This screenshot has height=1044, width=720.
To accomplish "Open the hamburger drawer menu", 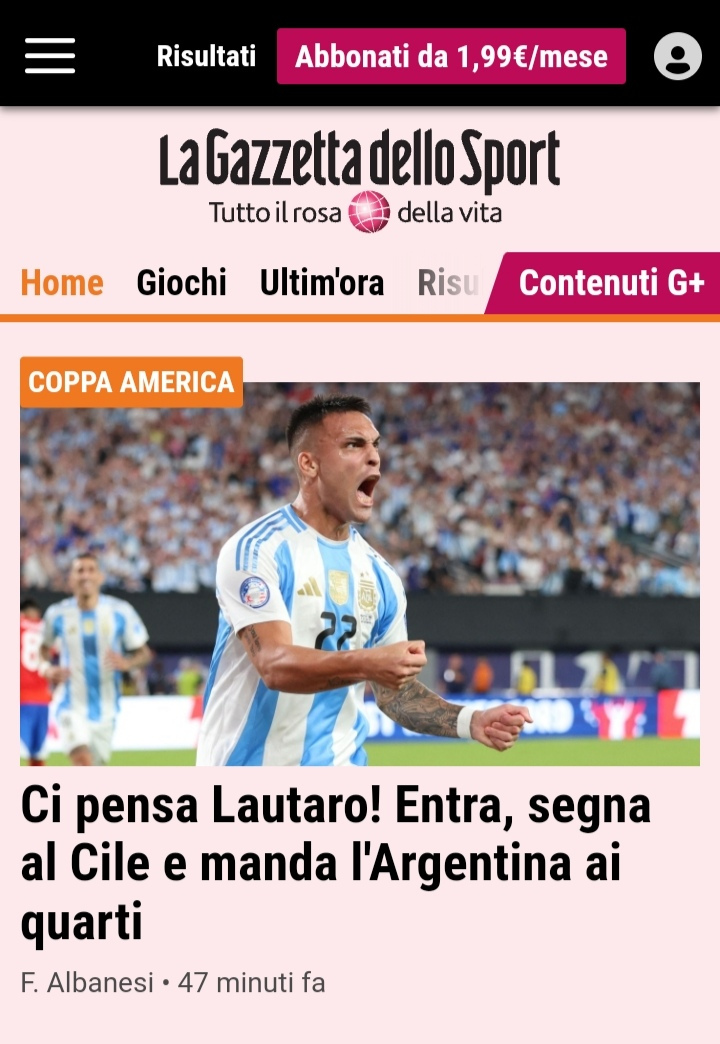I will tap(50, 56).
